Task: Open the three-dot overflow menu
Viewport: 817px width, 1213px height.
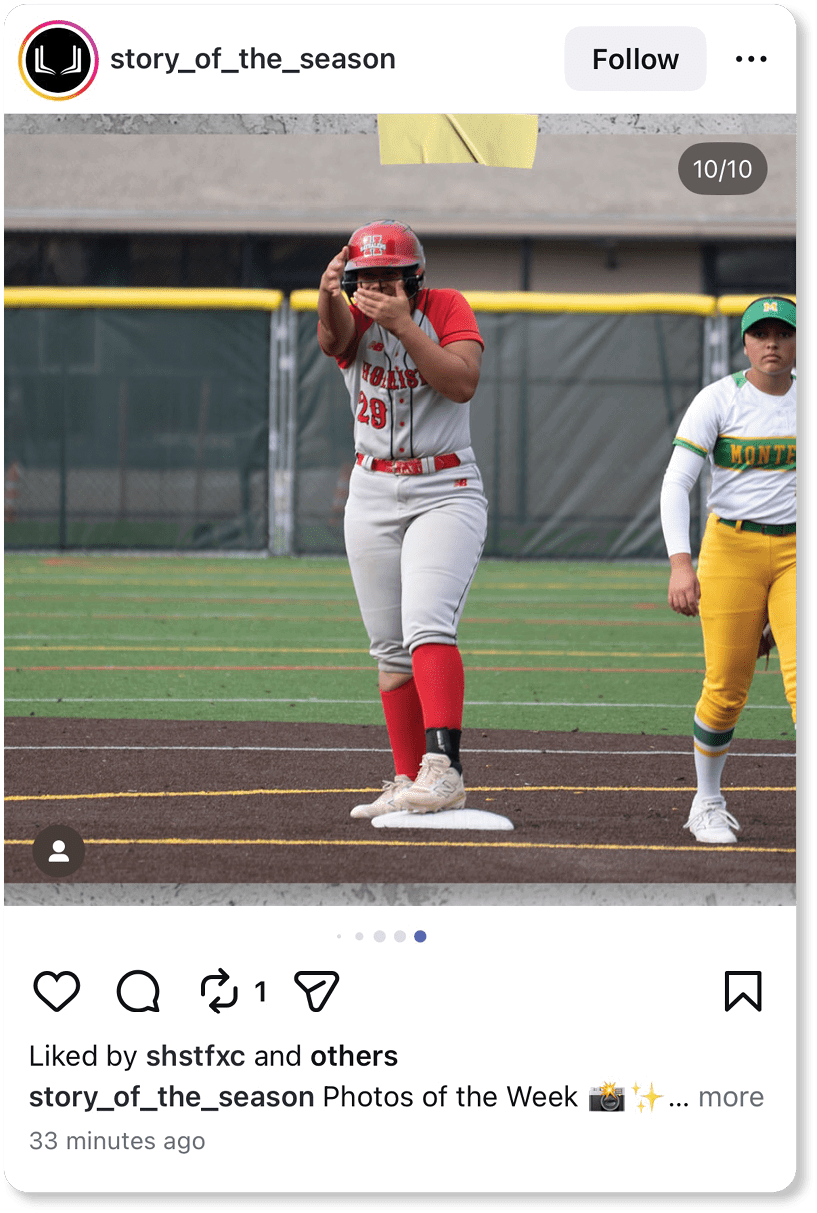Action: click(x=751, y=59)
